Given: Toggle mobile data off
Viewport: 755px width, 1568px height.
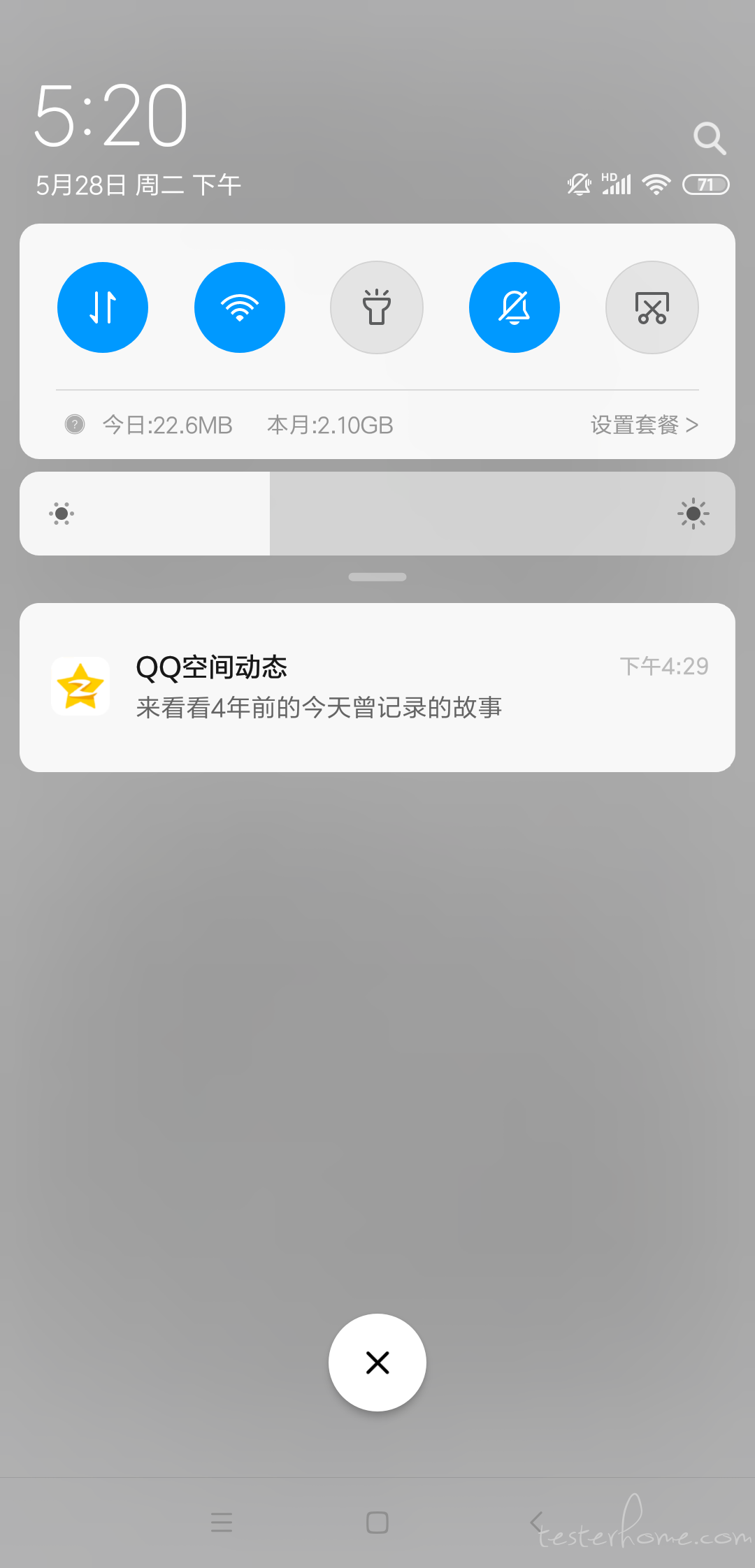Looking at the screenshot, I should coord(103,307).
